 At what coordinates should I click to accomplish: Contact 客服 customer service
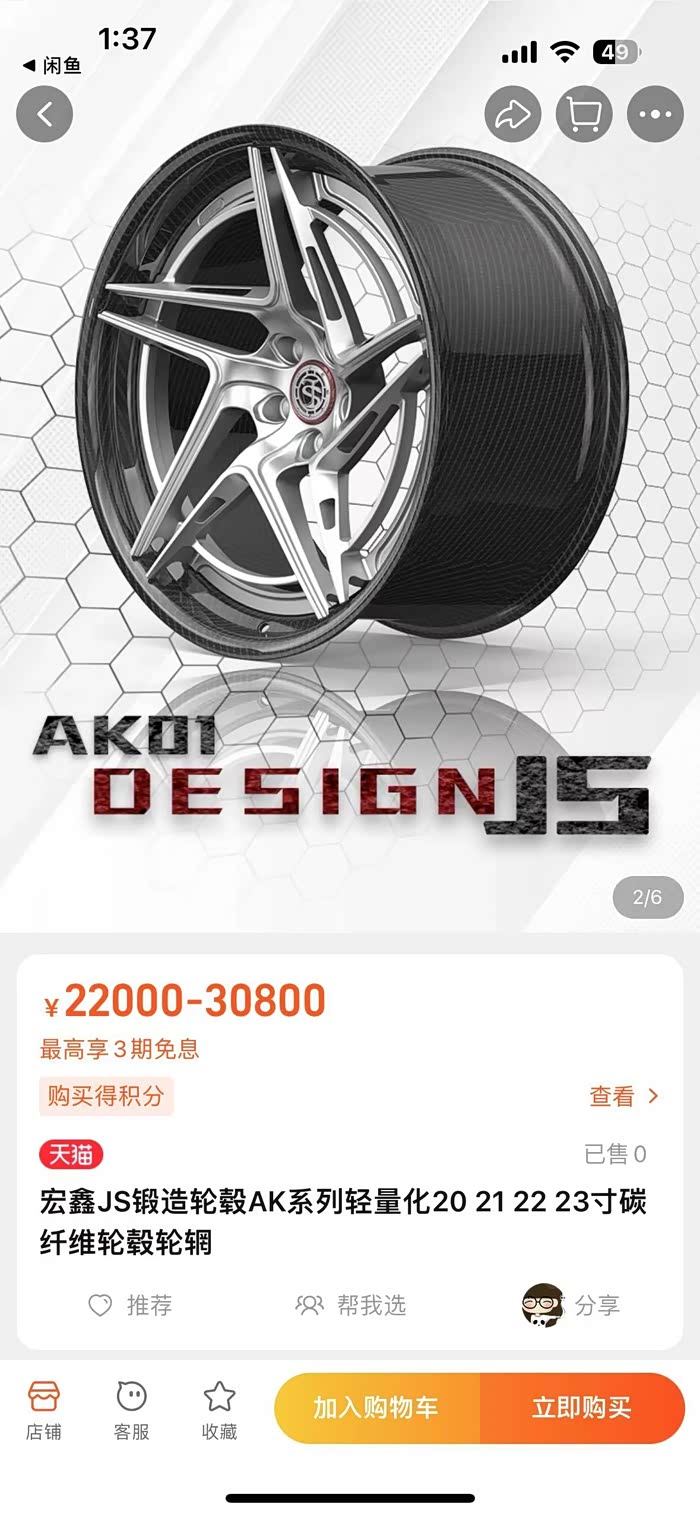point(131,1410)
